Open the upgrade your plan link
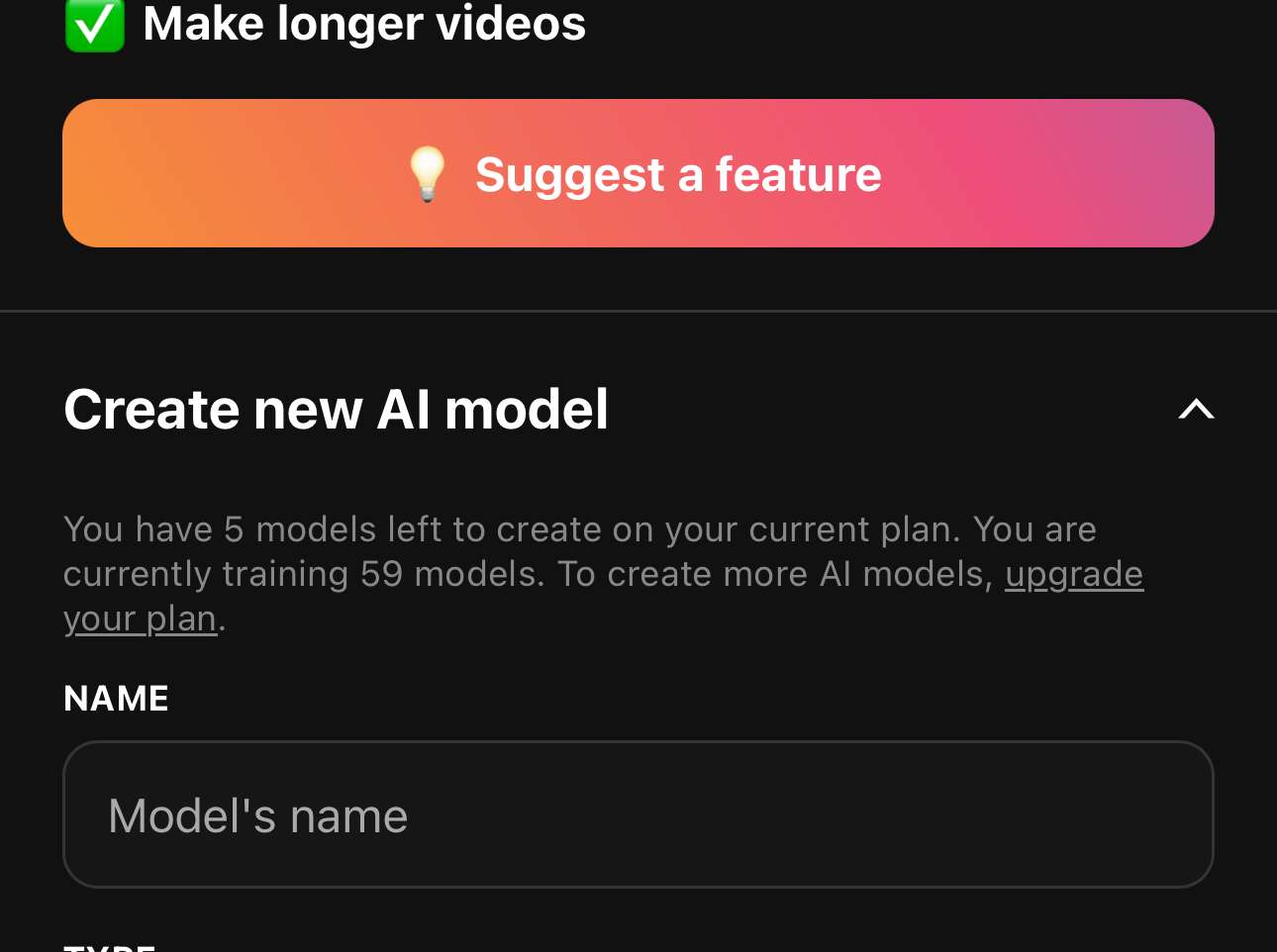 [x=1073, y=575]
